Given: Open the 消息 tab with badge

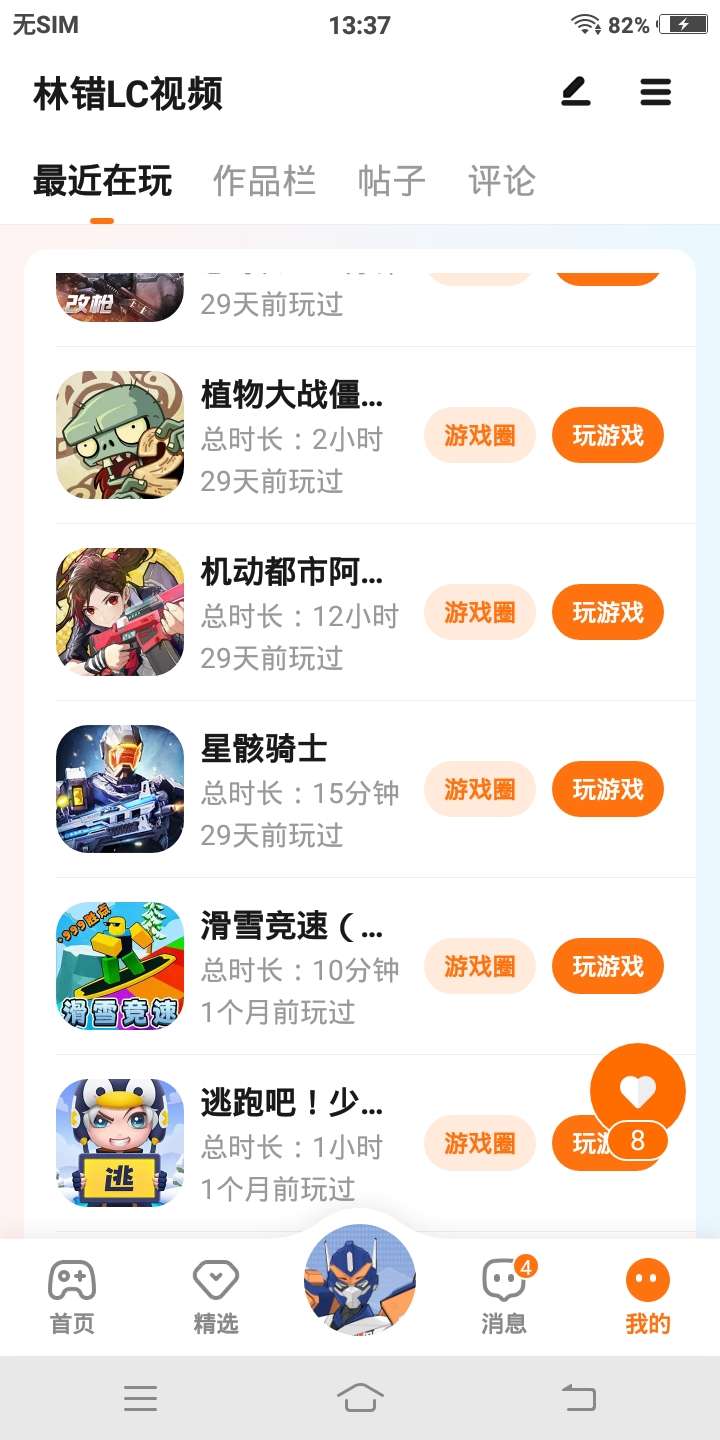Looking at the screenshot, I should [x=504, y=1297].
